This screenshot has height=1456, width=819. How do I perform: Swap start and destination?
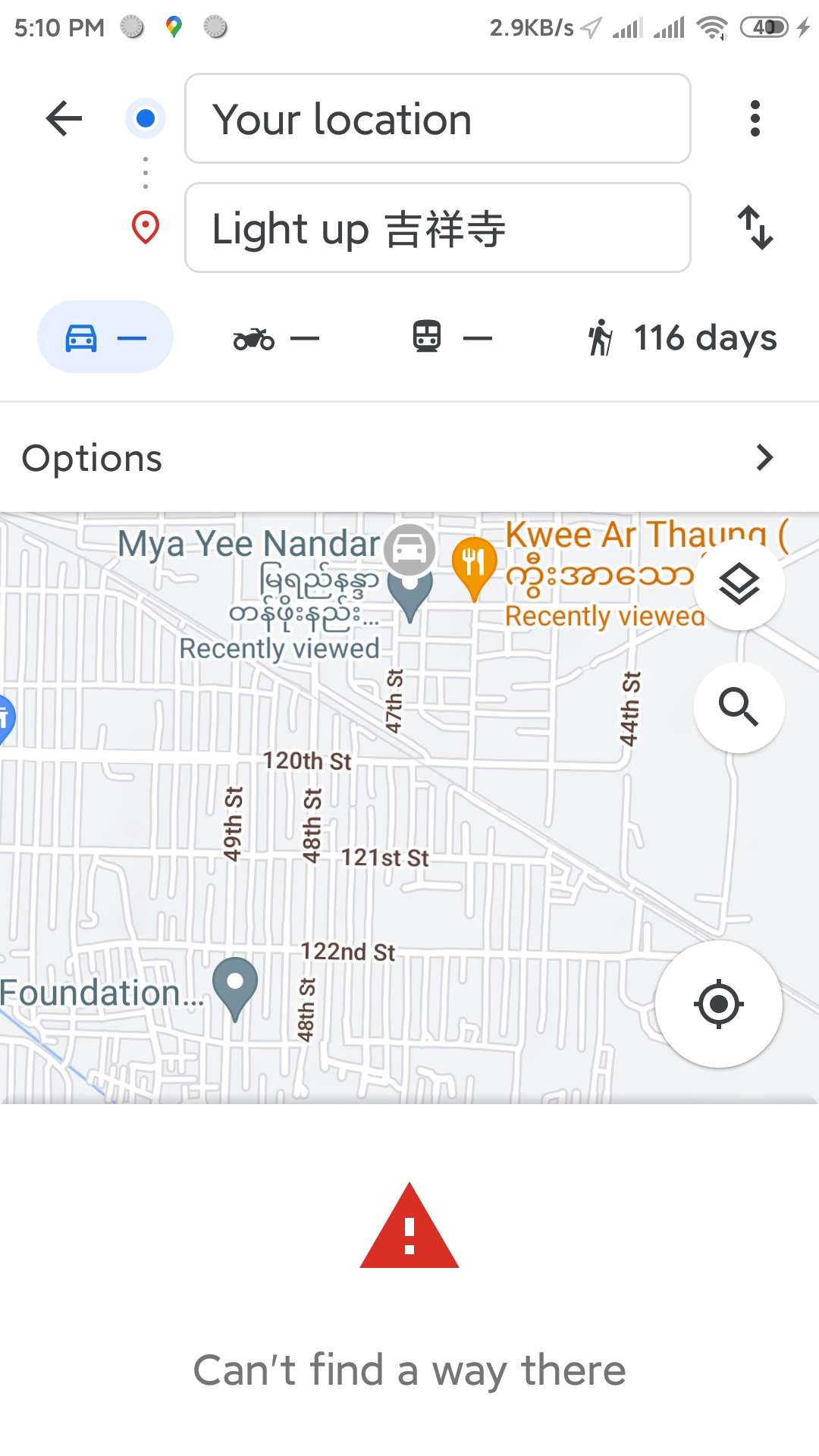[755, 227]
